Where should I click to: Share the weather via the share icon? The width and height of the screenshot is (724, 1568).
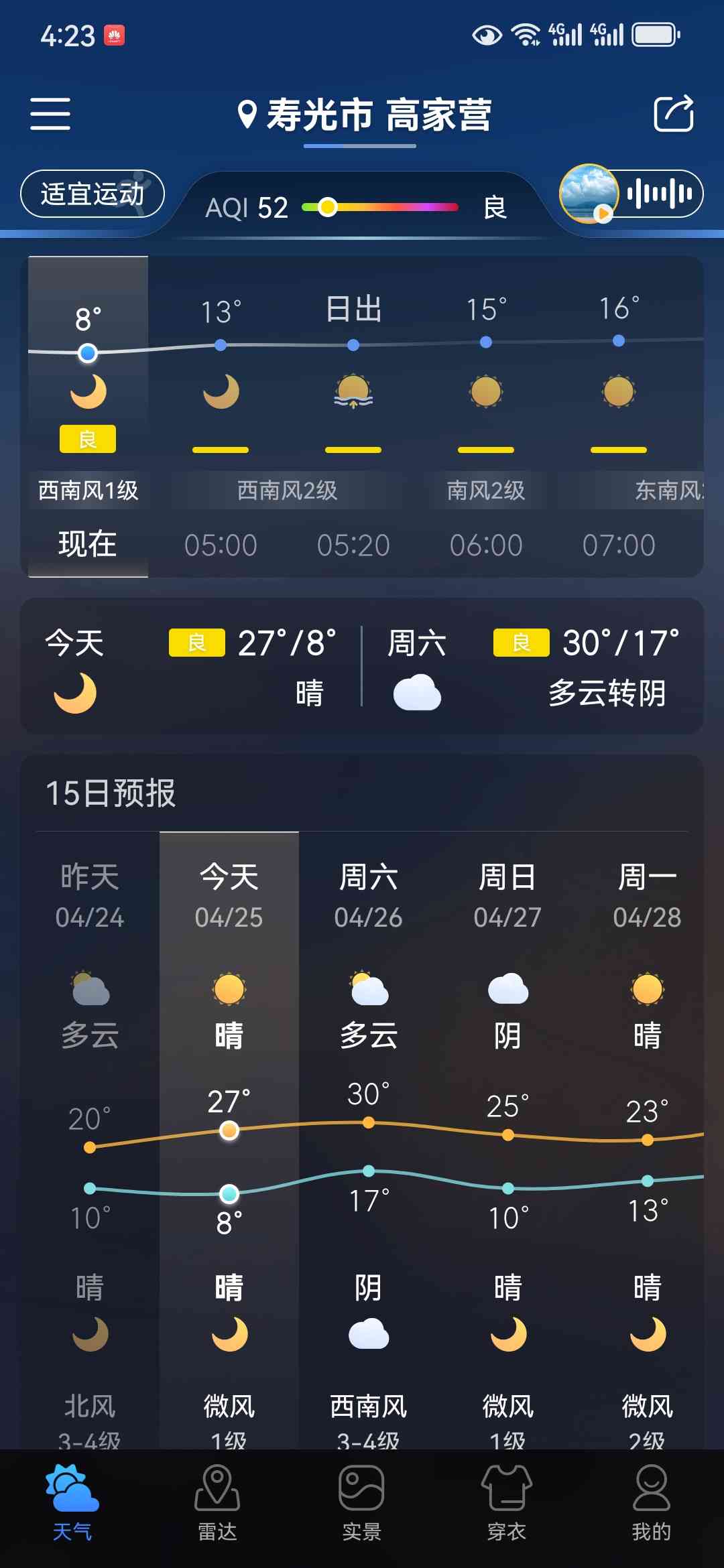coord(674,113)
